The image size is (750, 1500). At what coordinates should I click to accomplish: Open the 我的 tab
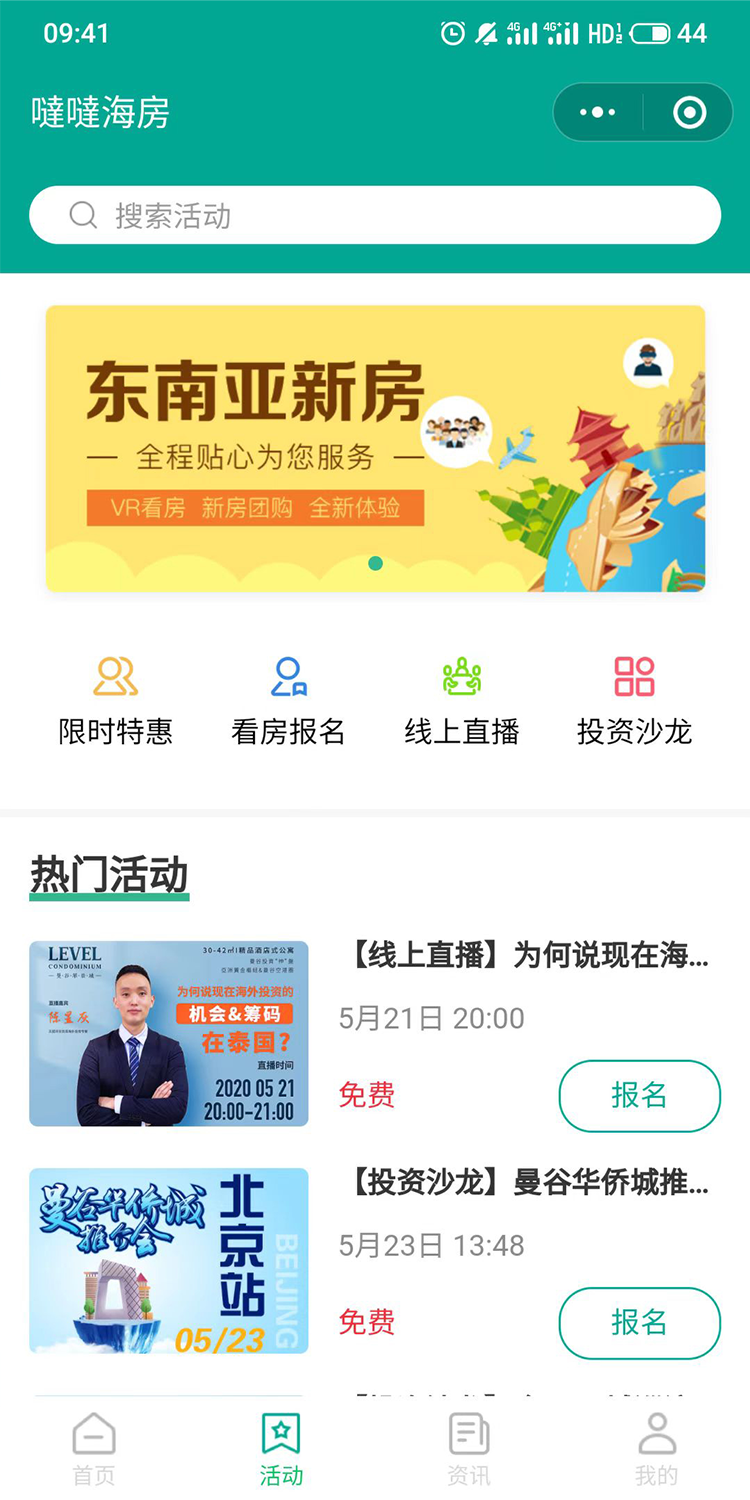coord(657,1449)
